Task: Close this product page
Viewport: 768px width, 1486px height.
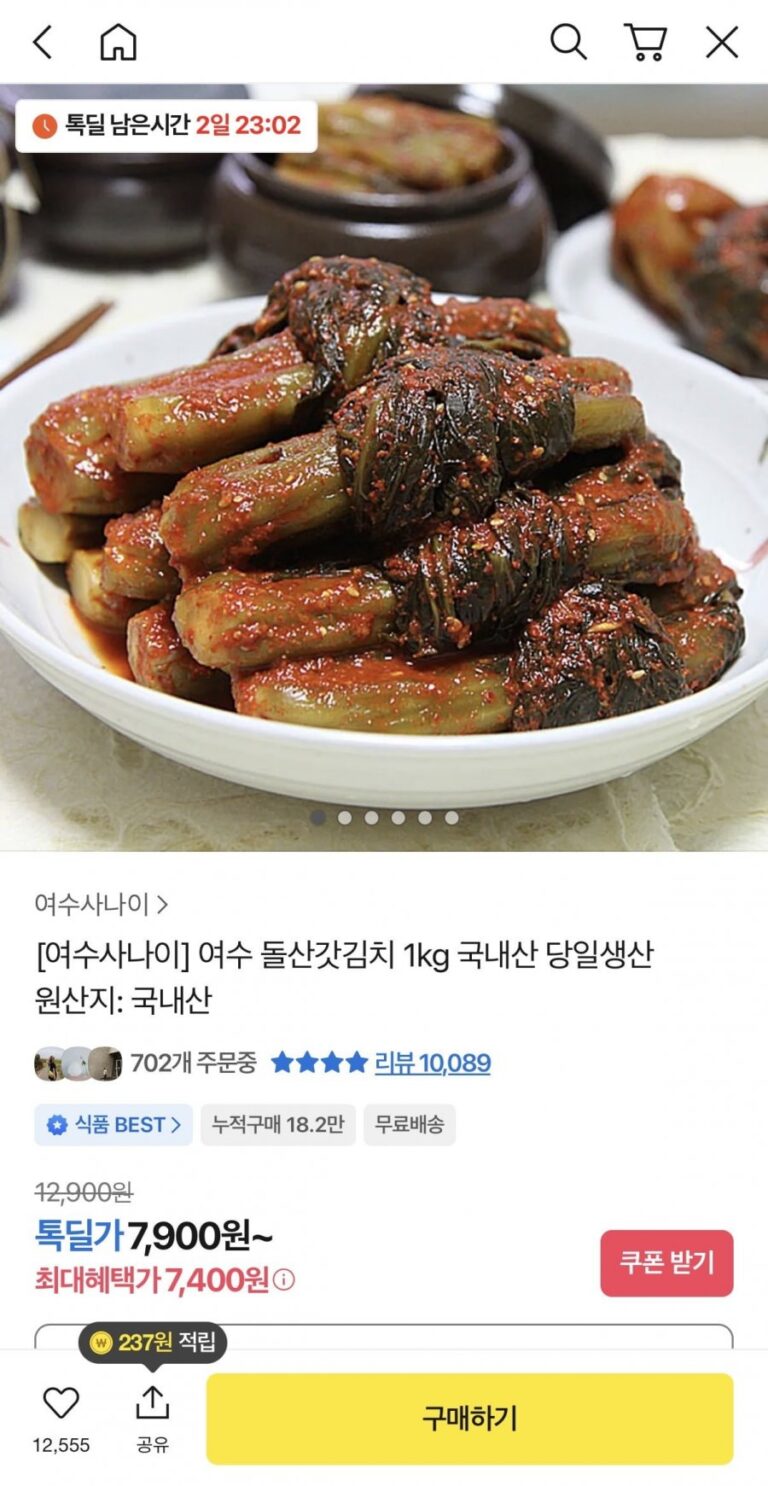Action: click(721, 43)
